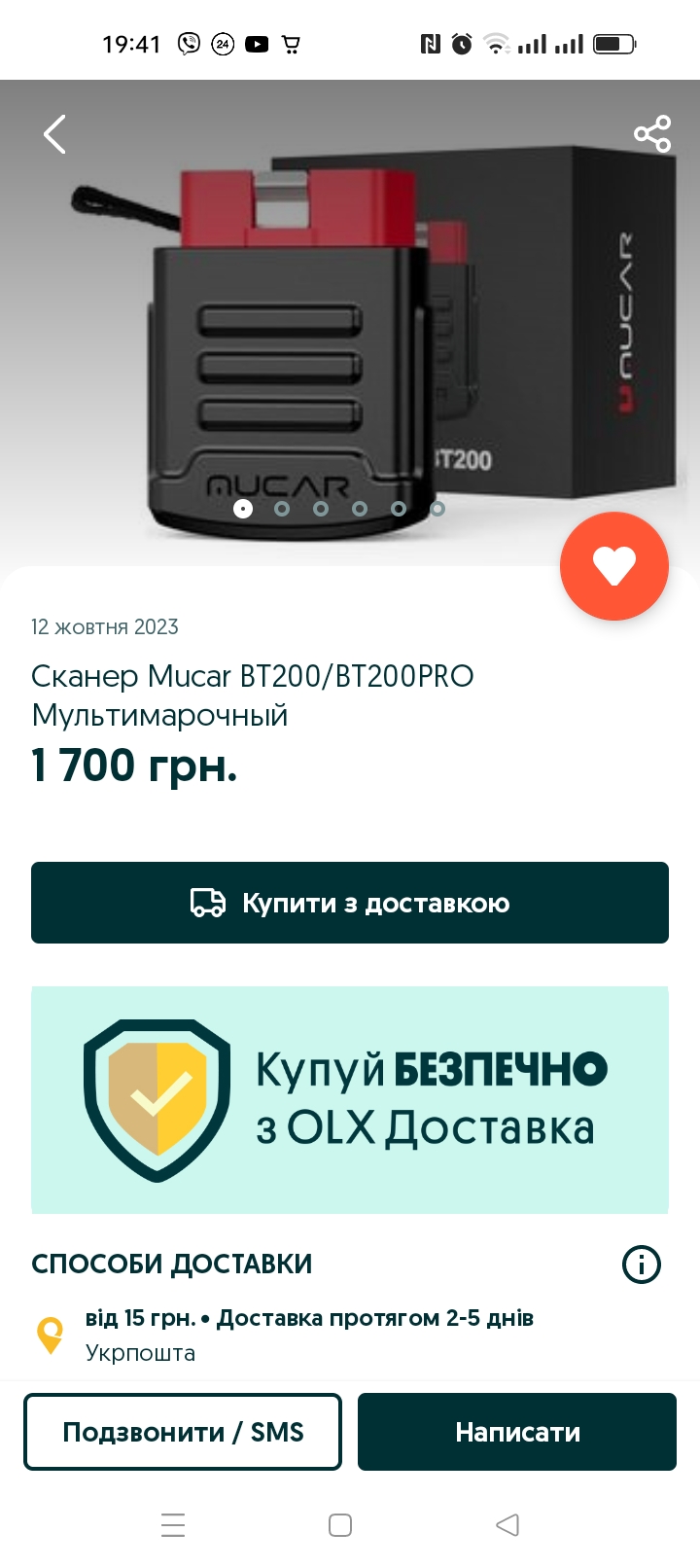This screenshot has width=700, height=1568.
Task: Share this Mucar scanner listing
Action: 652,134
